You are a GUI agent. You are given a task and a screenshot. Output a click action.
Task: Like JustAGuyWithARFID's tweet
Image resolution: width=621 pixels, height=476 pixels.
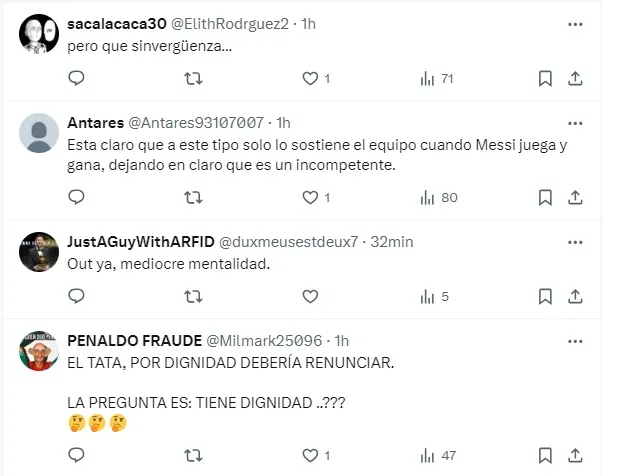[310, 296]
